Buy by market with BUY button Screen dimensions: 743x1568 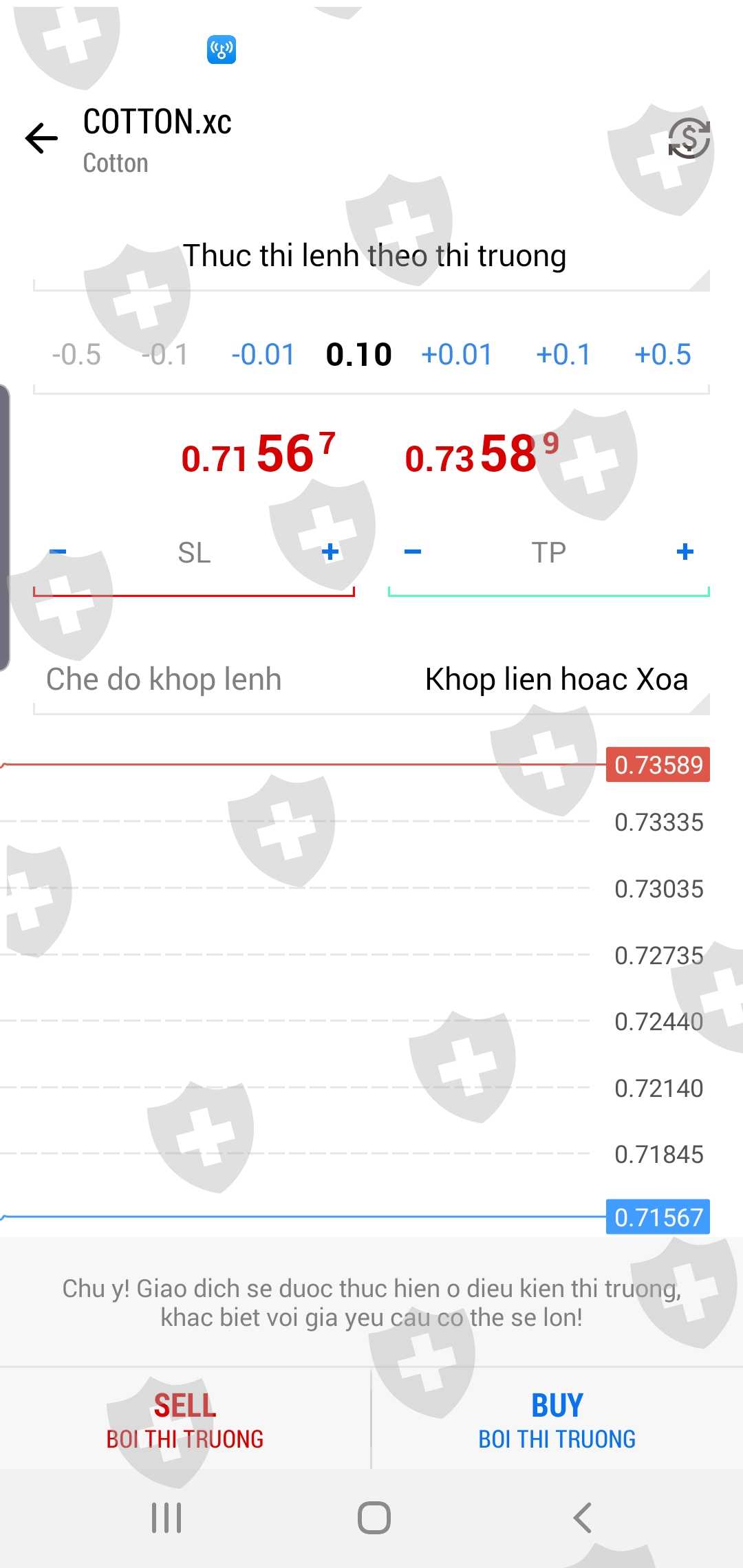[x=557, y=1419]
